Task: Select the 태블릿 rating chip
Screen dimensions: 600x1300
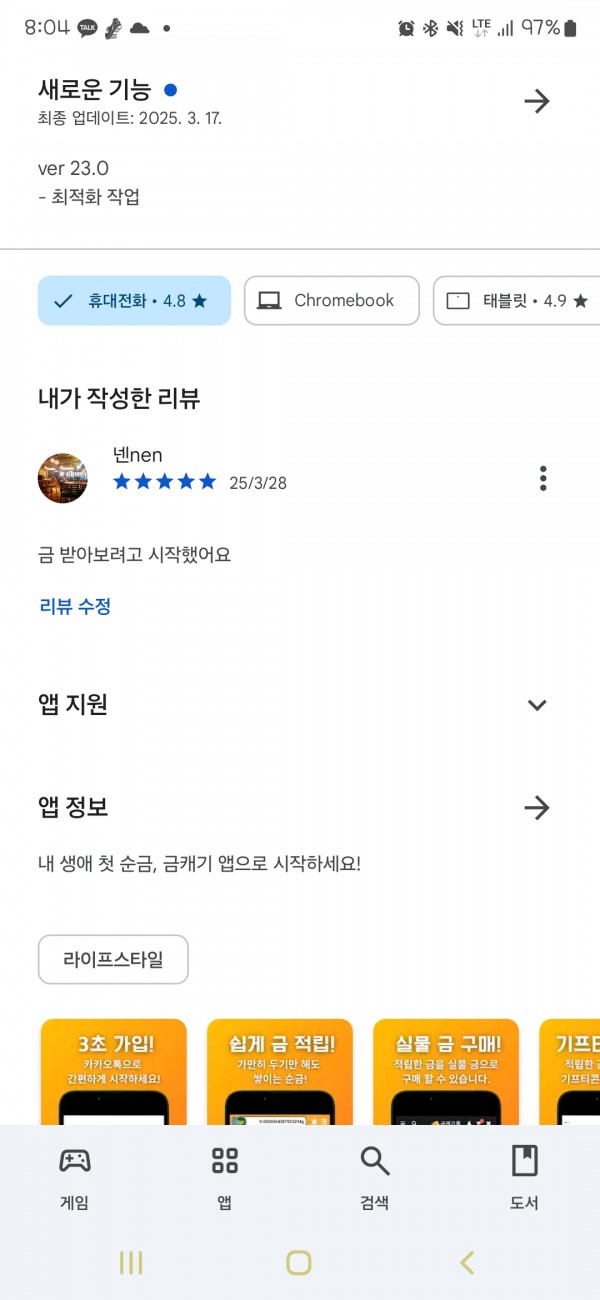Action: click(x=517, y=301)
